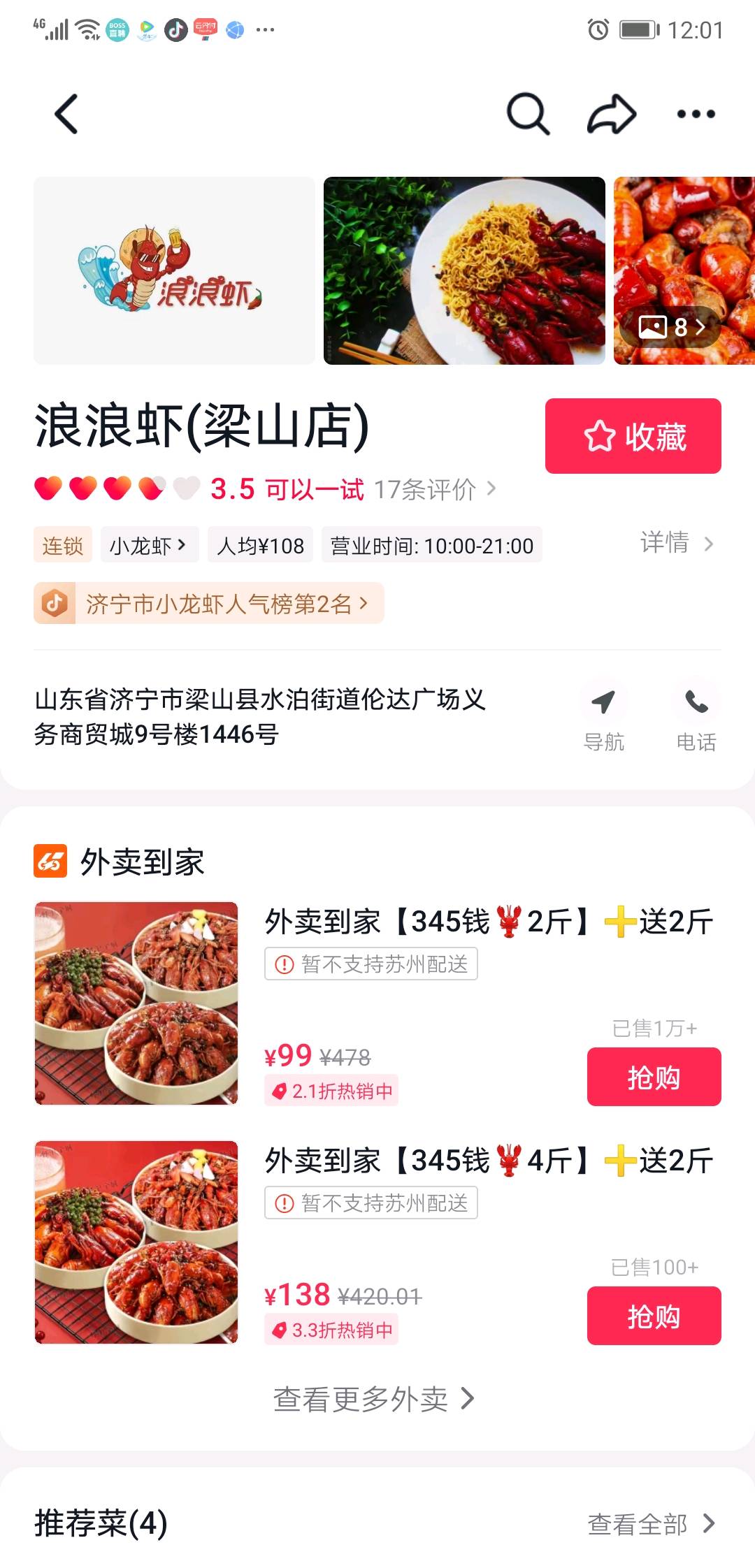Tap 查看全部 for recommended dishes
The image size is (755, 1568).
pos(651,1523)
